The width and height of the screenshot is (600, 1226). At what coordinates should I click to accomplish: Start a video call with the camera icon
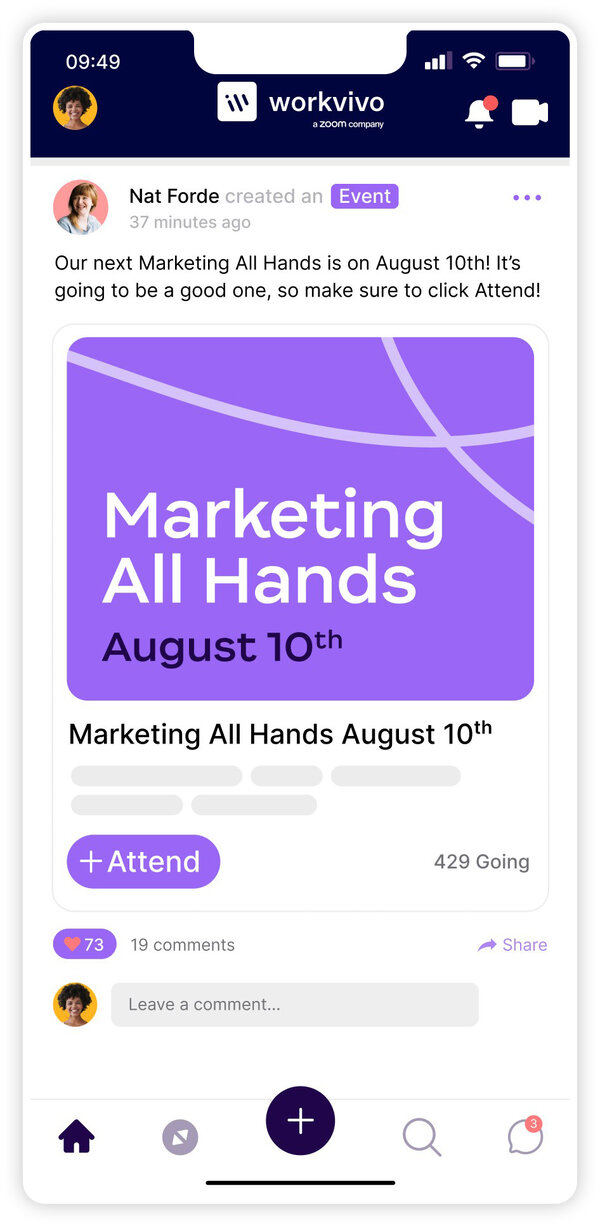pyautogui.click(x=529, y=112)
